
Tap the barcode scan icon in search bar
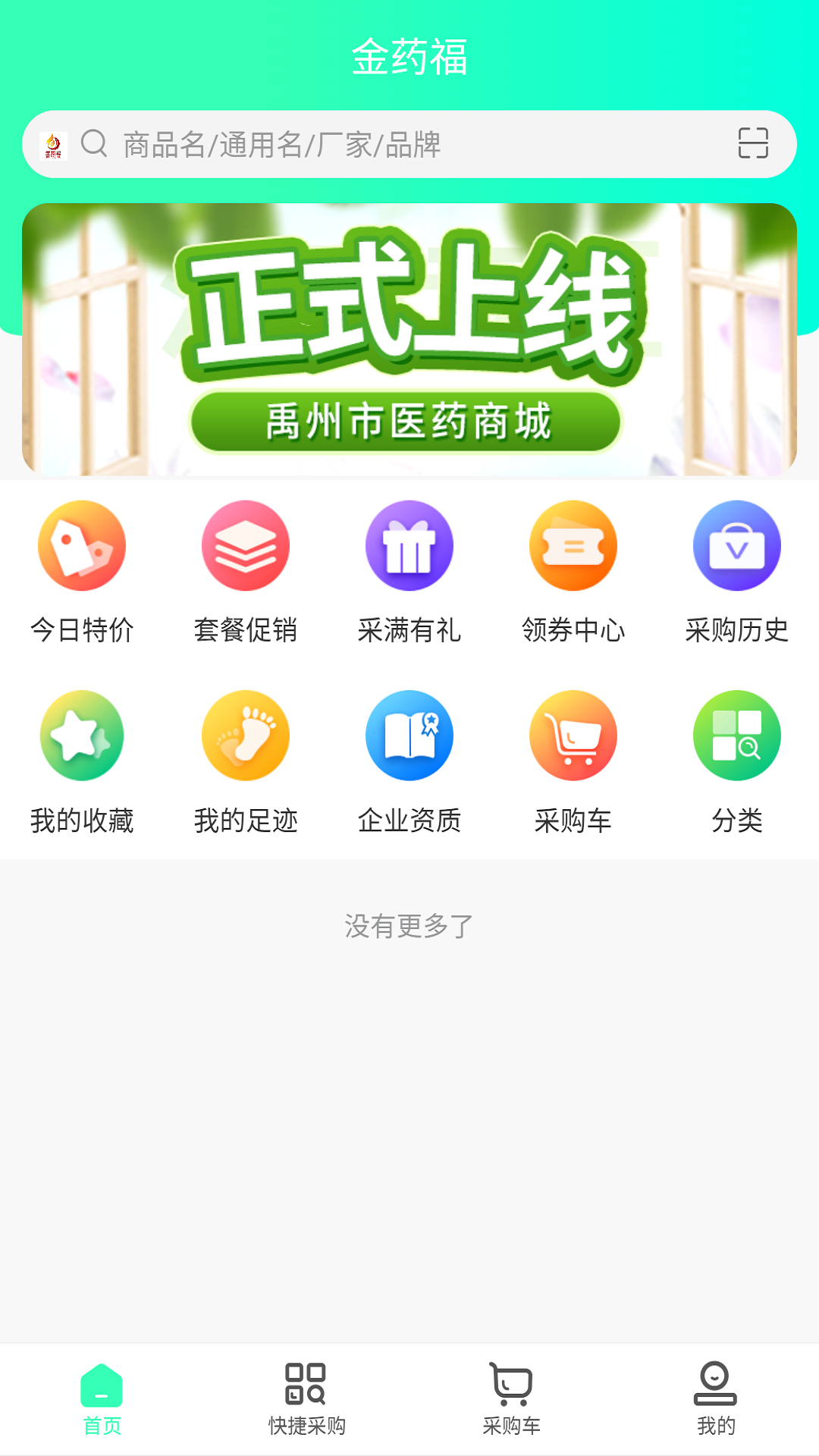click(x=753, y=144)
